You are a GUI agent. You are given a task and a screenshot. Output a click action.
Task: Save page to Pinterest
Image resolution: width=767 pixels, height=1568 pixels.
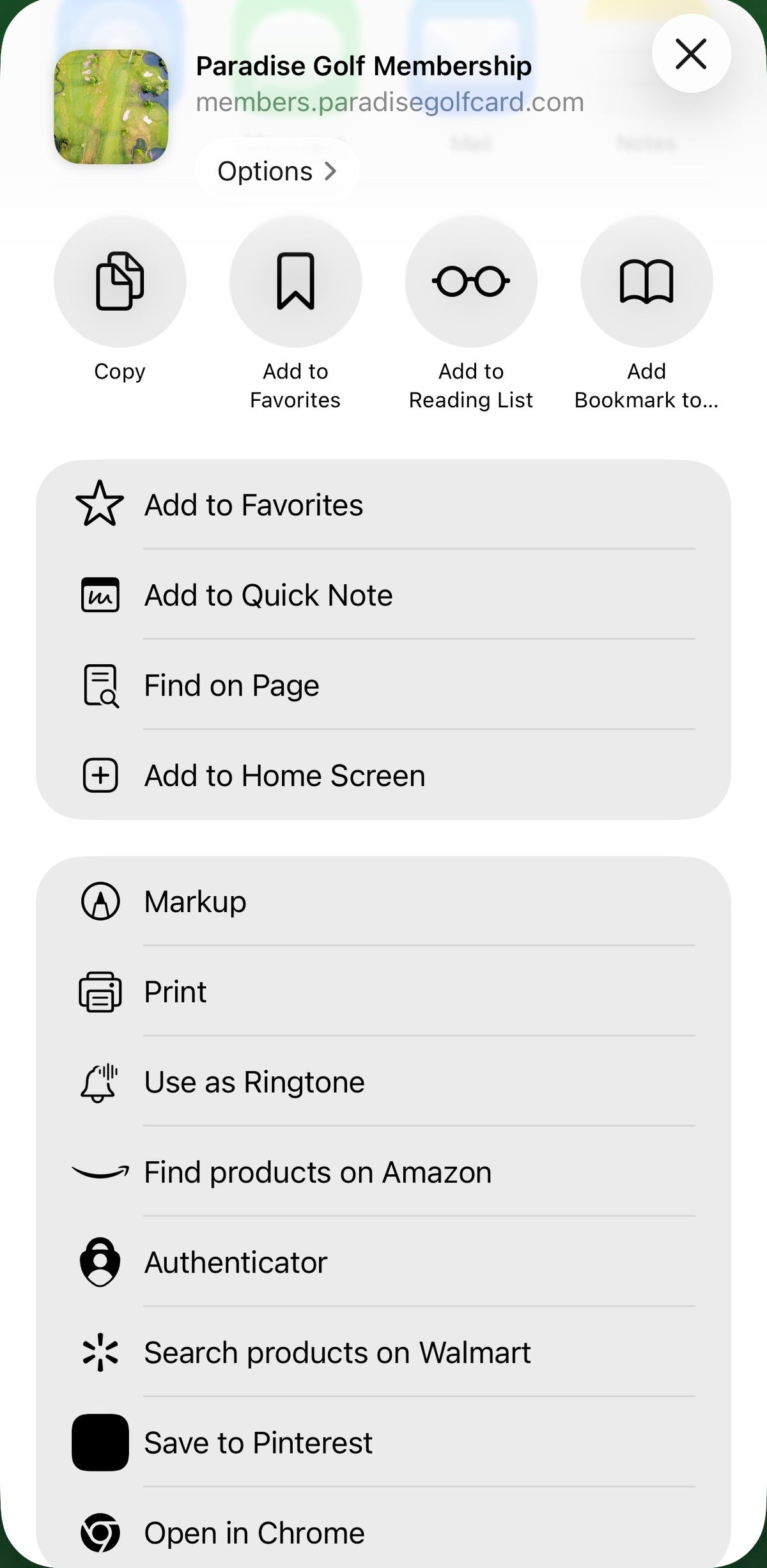[383, 1442]
